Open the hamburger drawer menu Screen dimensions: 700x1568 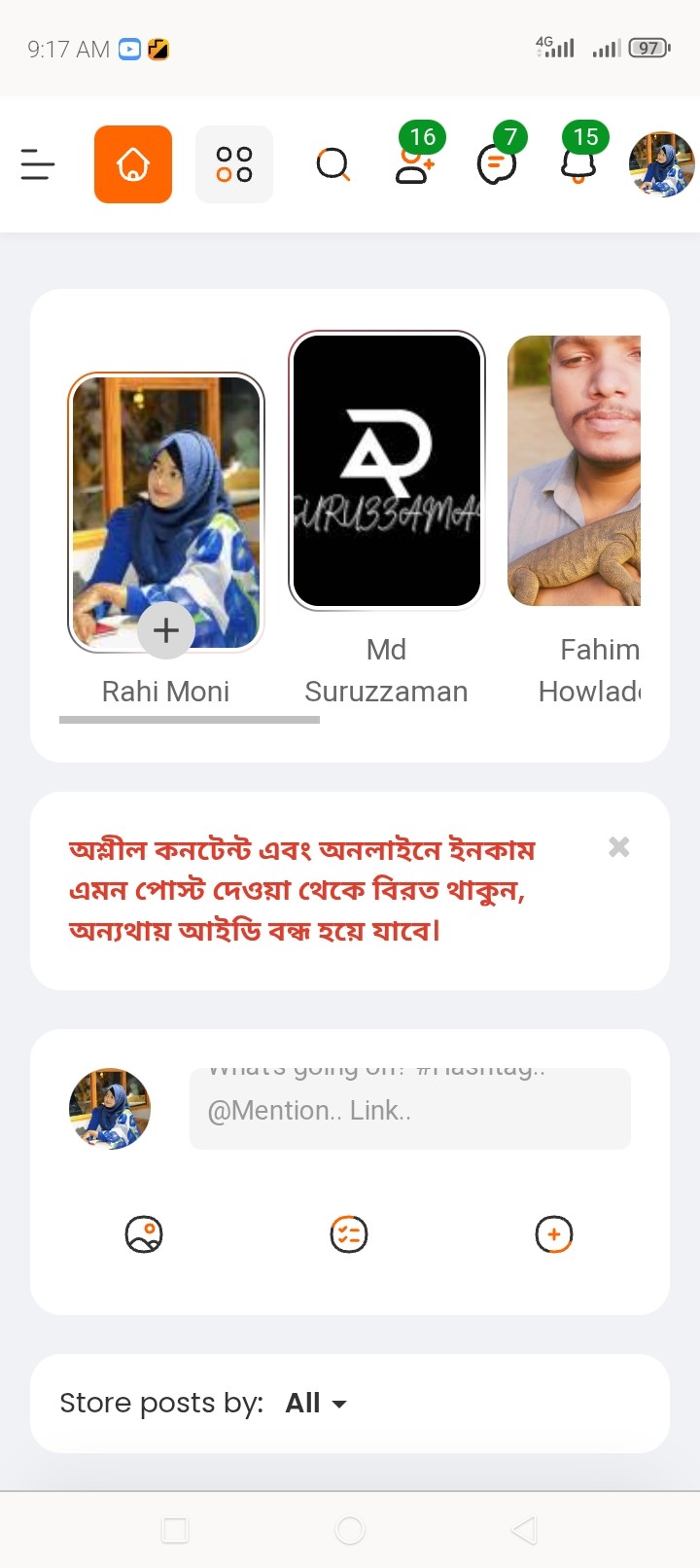click(x=38, y=164)
